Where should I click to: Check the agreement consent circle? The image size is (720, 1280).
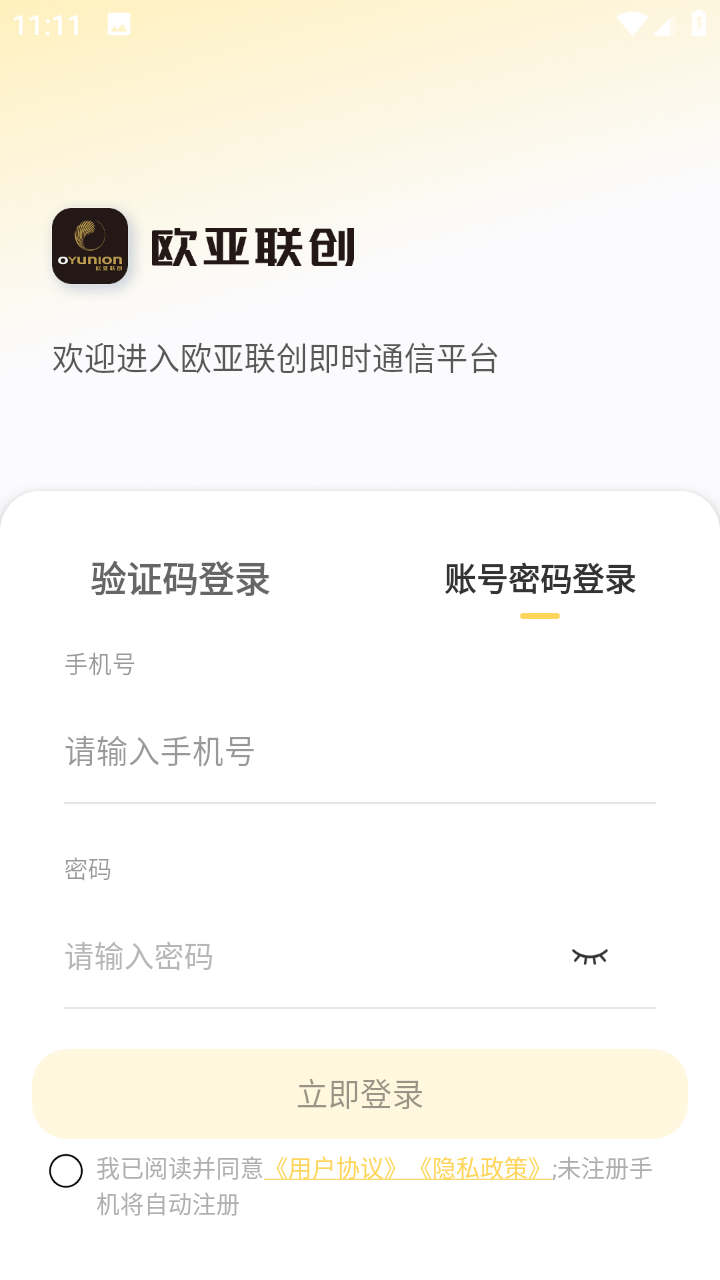click(66, 1171)
